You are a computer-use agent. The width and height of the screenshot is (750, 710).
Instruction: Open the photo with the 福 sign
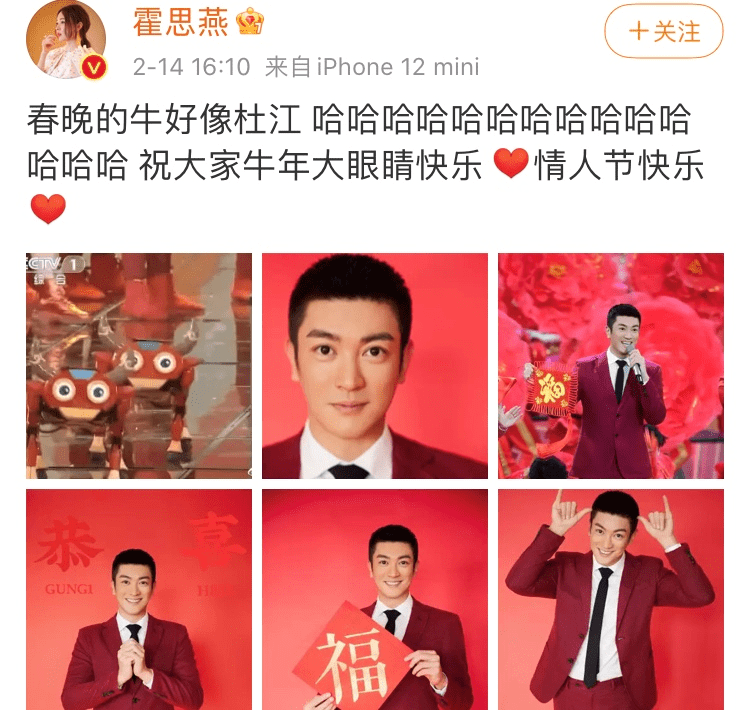coord(375,598)
